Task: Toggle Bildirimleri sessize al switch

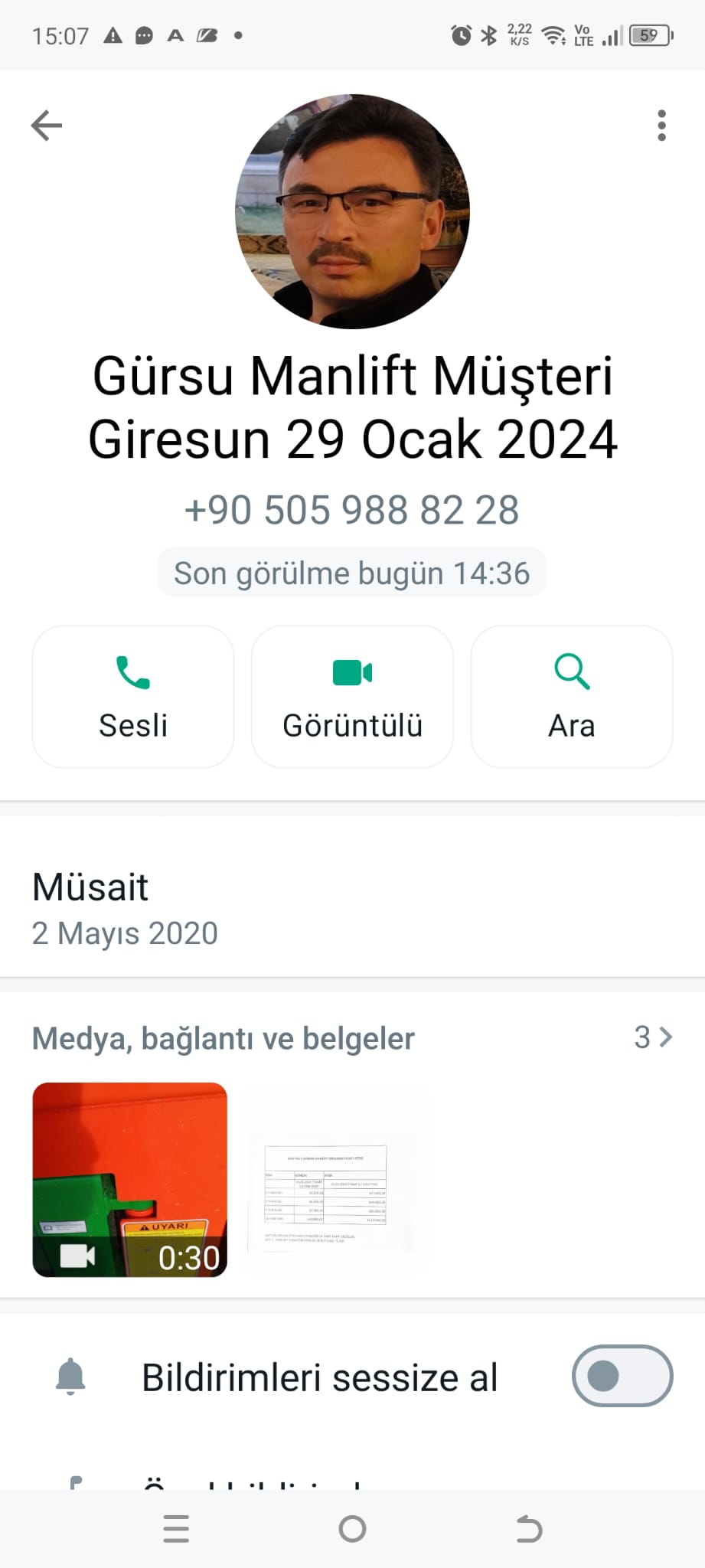Action: [622, 1376]
